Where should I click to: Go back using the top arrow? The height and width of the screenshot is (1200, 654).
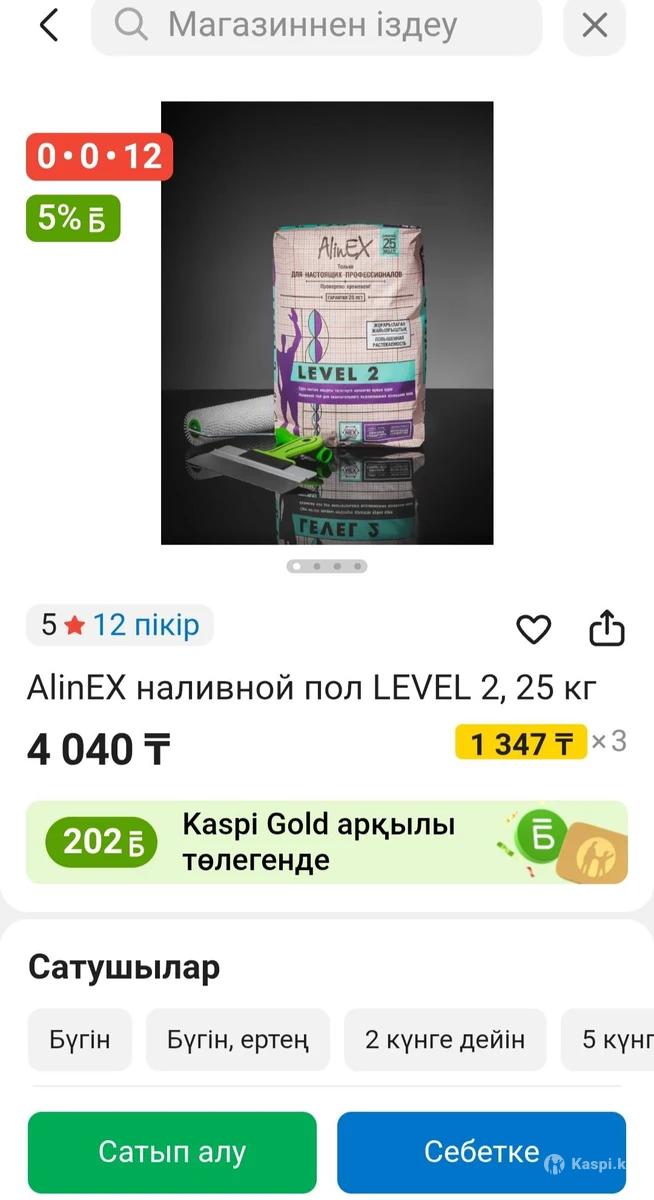click(48, 26)
